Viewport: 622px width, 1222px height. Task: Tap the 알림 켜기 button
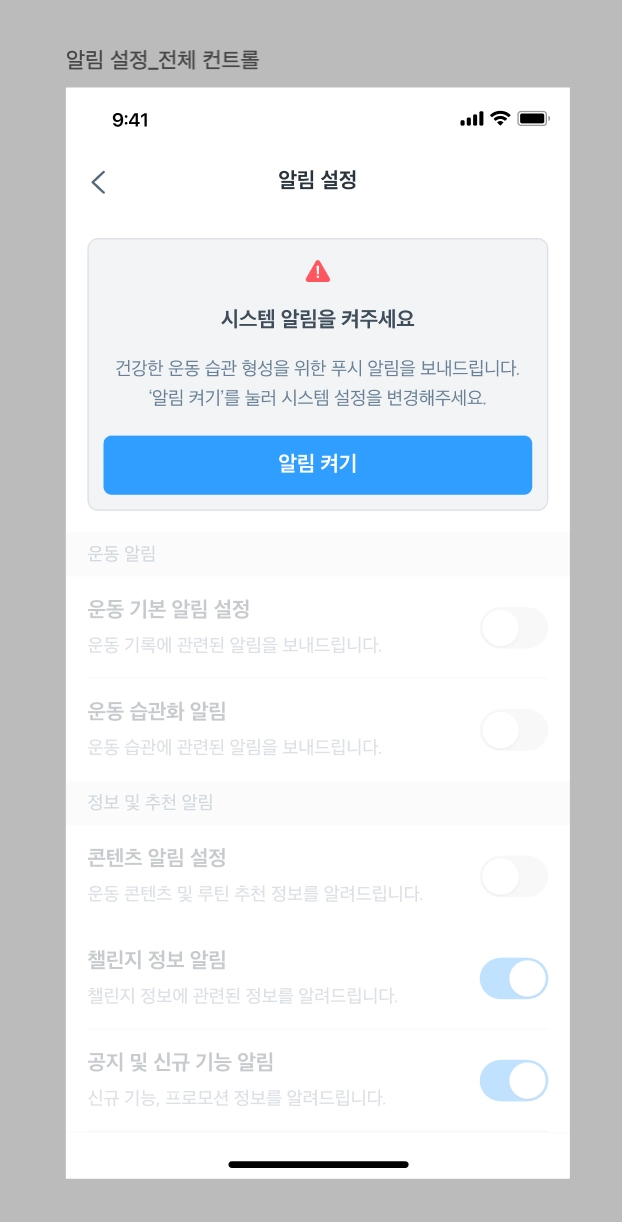pos(317,464)
